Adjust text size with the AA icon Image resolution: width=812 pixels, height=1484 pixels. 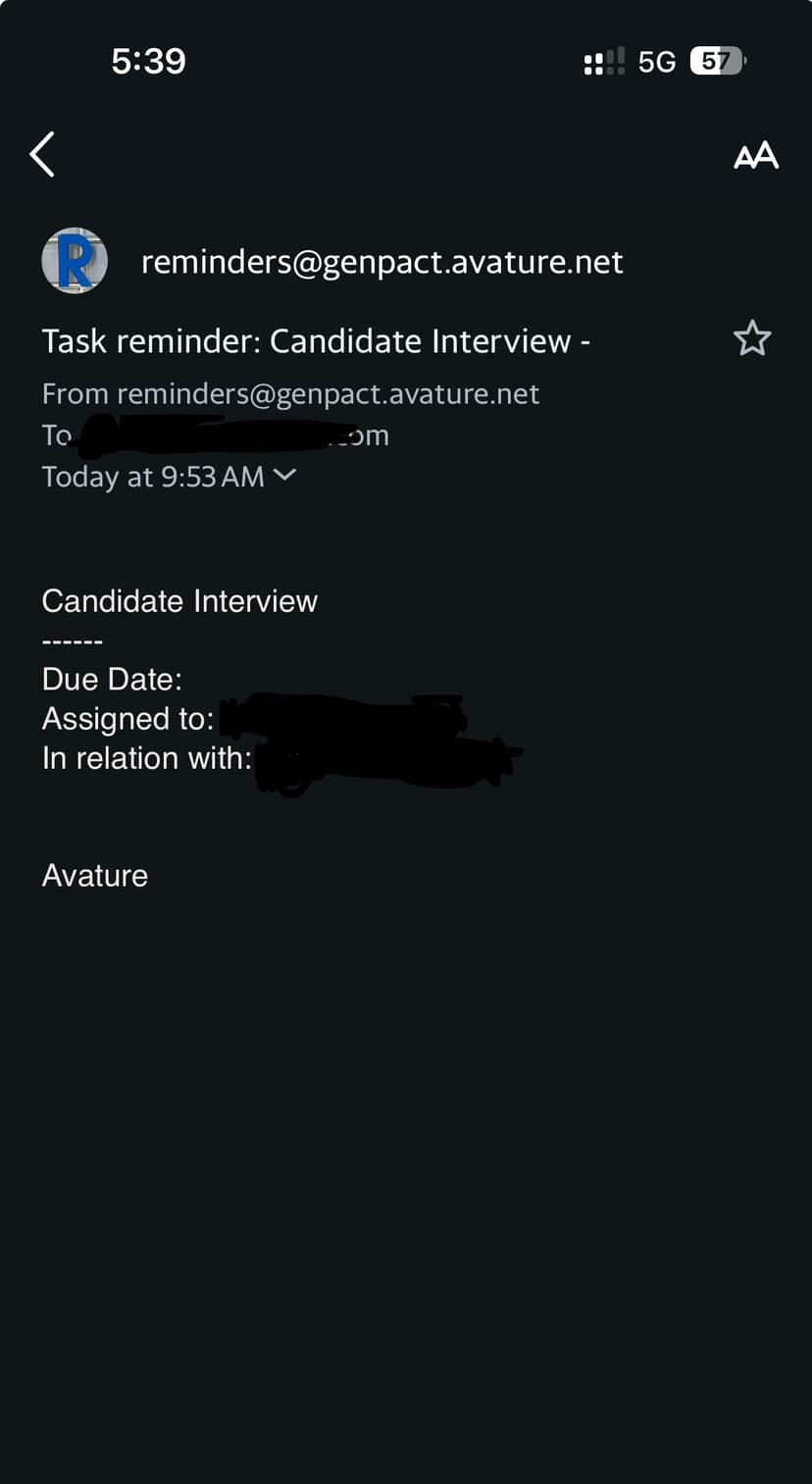coord(756,156)
